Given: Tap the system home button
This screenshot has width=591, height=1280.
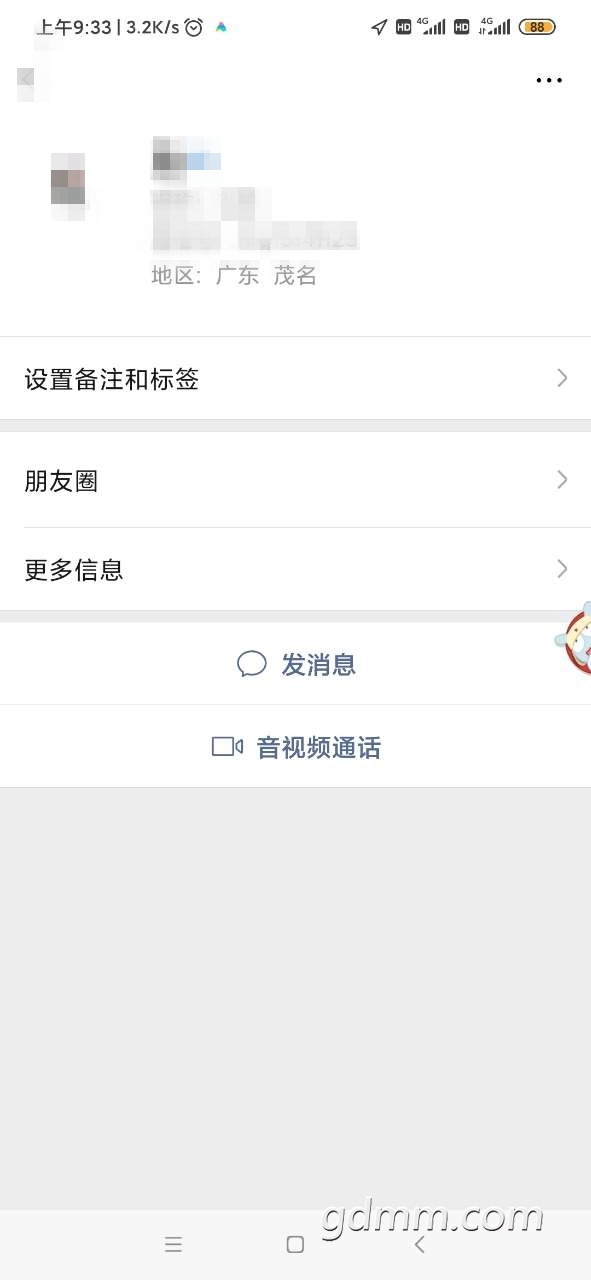Looking at the screenshot, I should coord(295,1244).
